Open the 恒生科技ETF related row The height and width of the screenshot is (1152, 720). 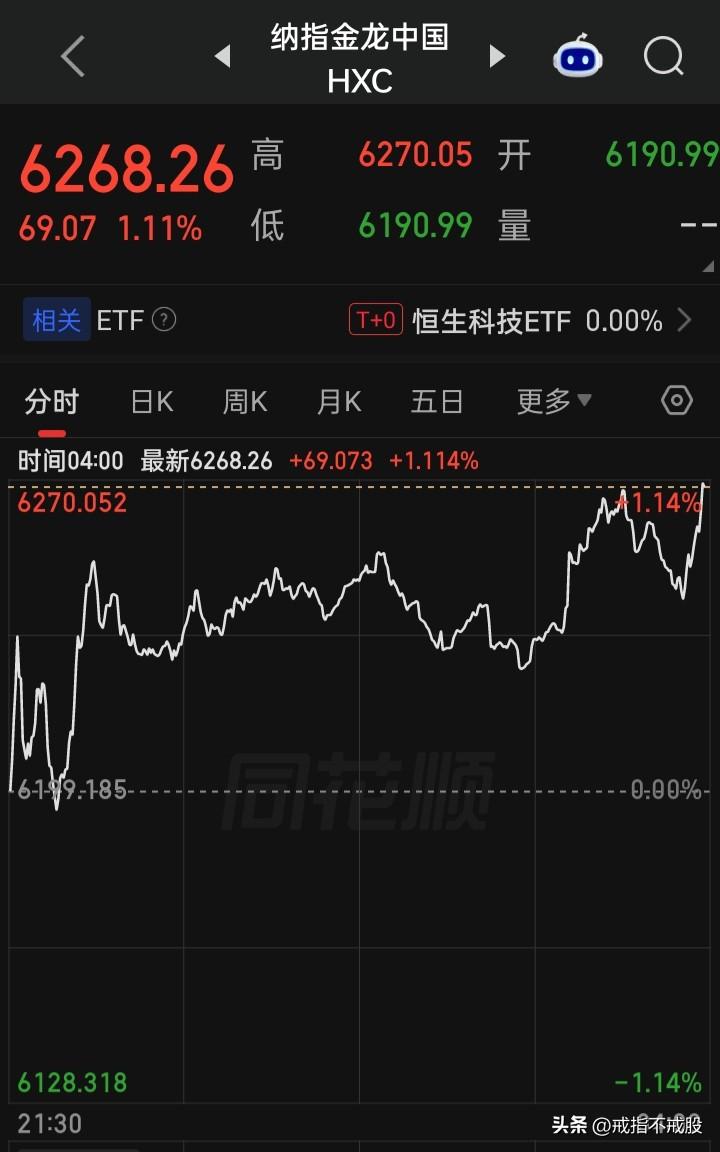tap(520, 321)
